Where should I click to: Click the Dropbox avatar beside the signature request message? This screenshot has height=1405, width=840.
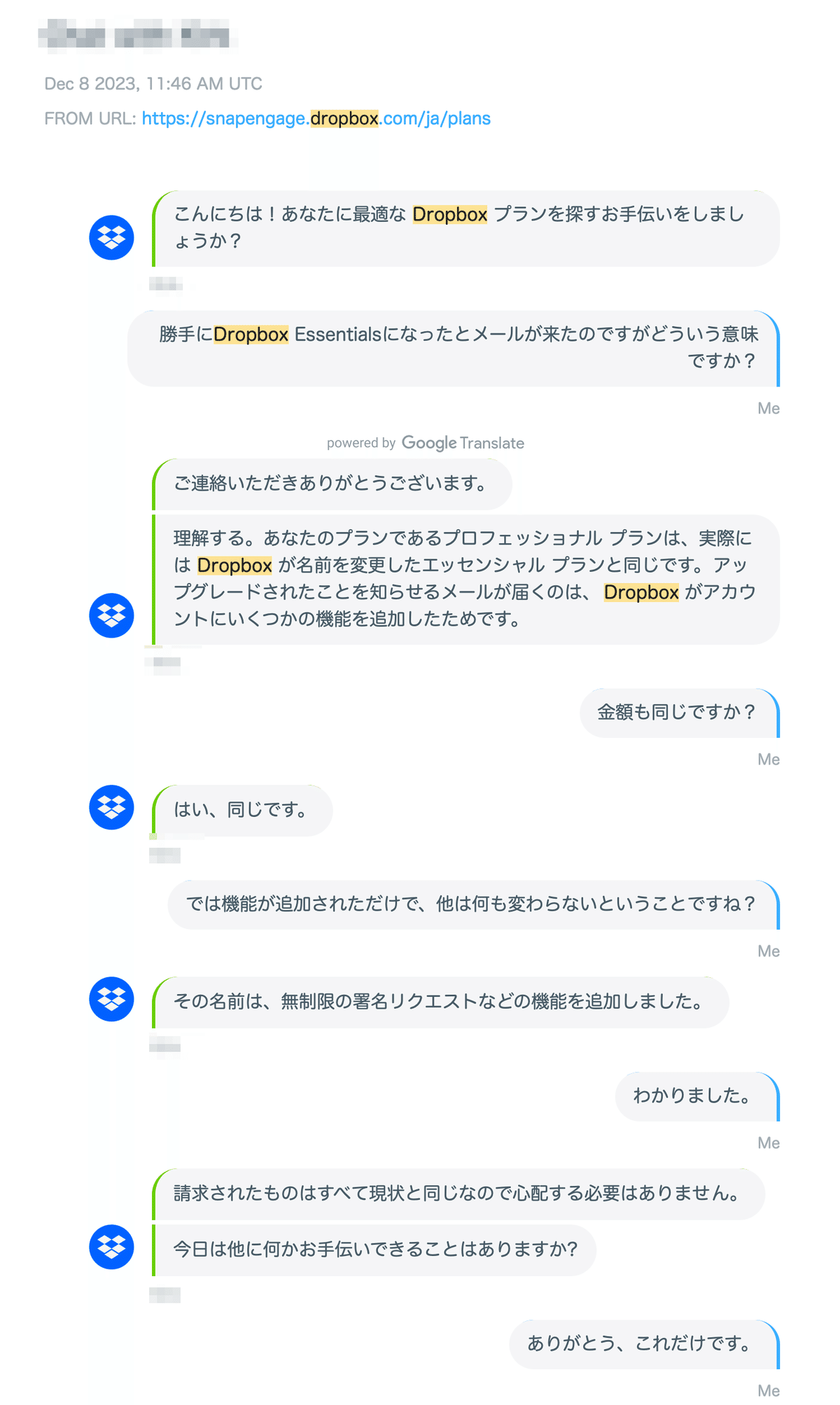click(111, 999)
